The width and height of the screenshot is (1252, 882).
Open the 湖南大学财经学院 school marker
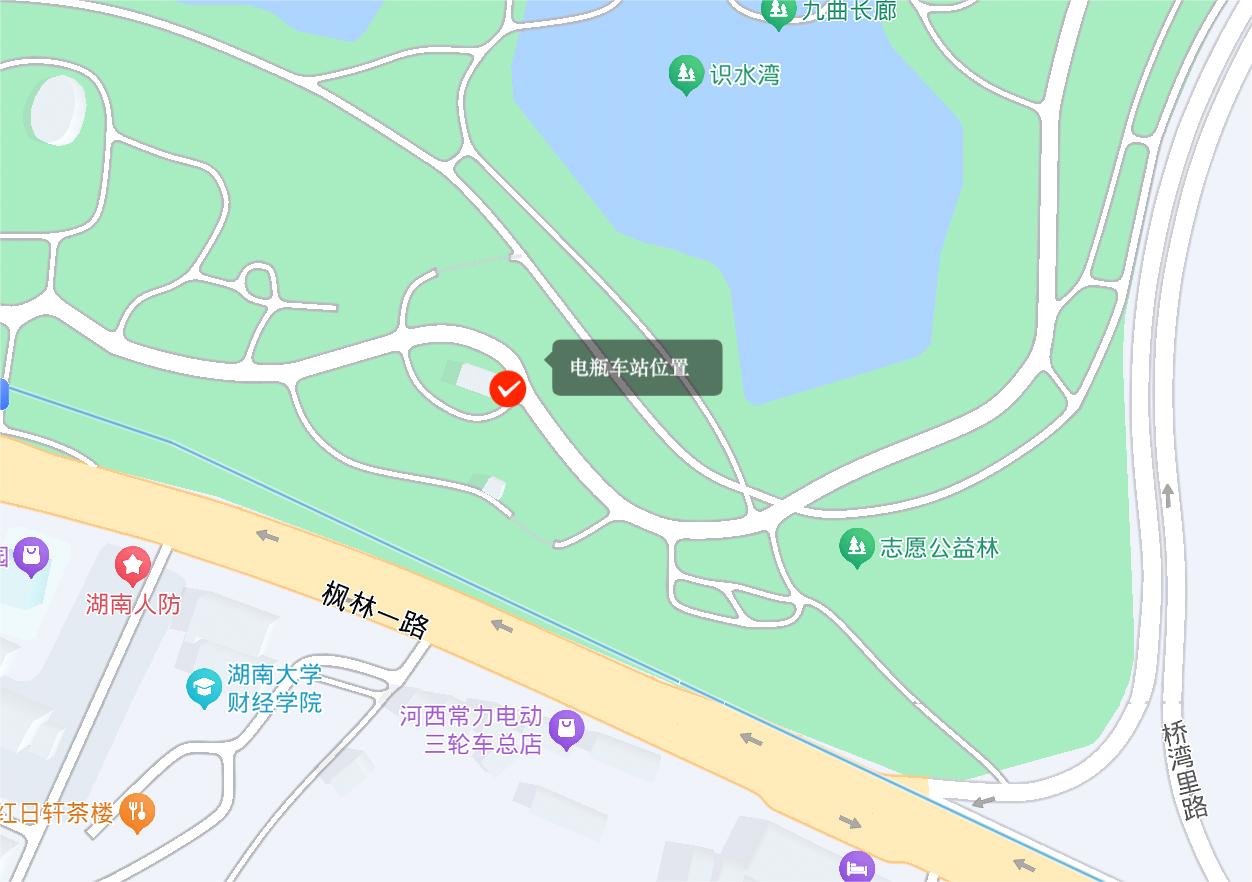(x=204, y=687)
